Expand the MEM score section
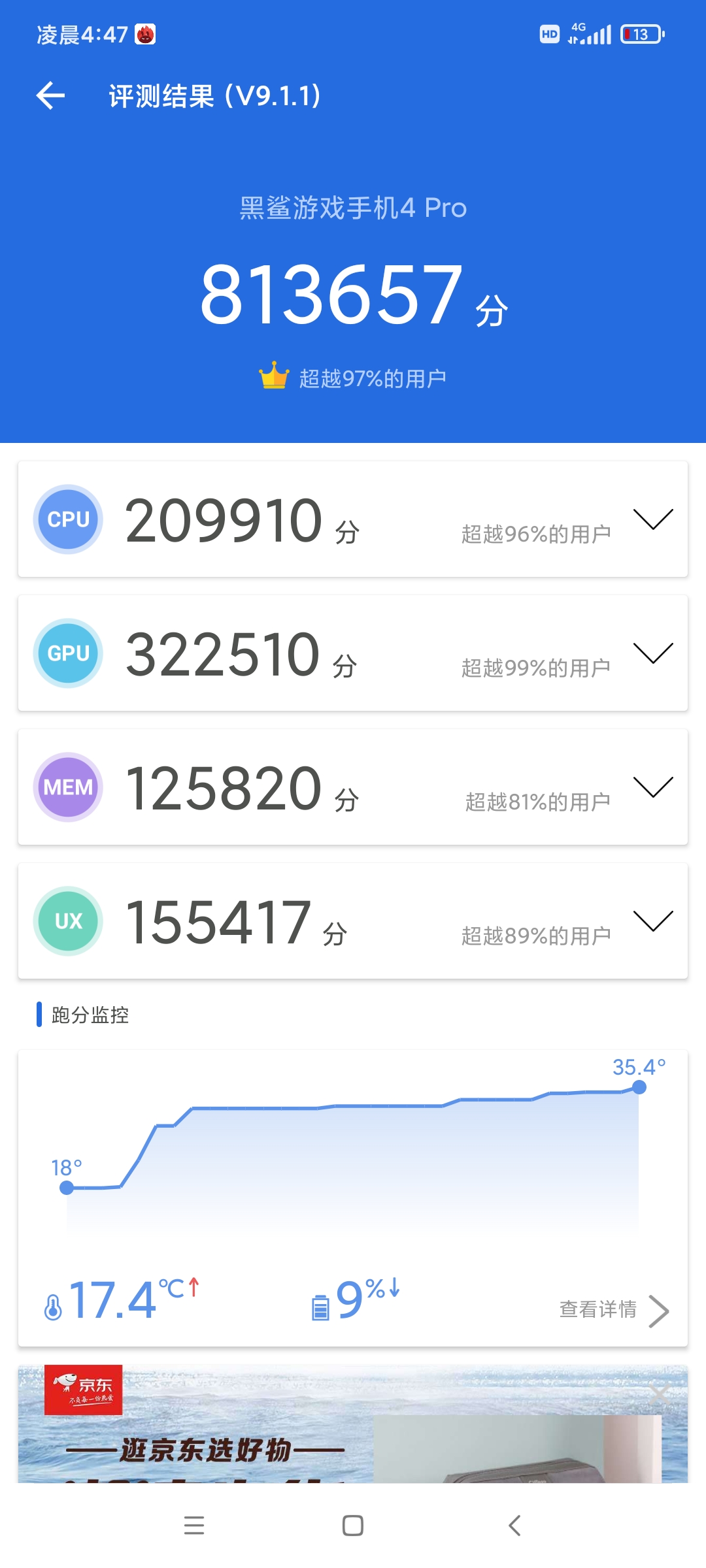Screen dimensions: 706x1568 [x=653, y=787]
